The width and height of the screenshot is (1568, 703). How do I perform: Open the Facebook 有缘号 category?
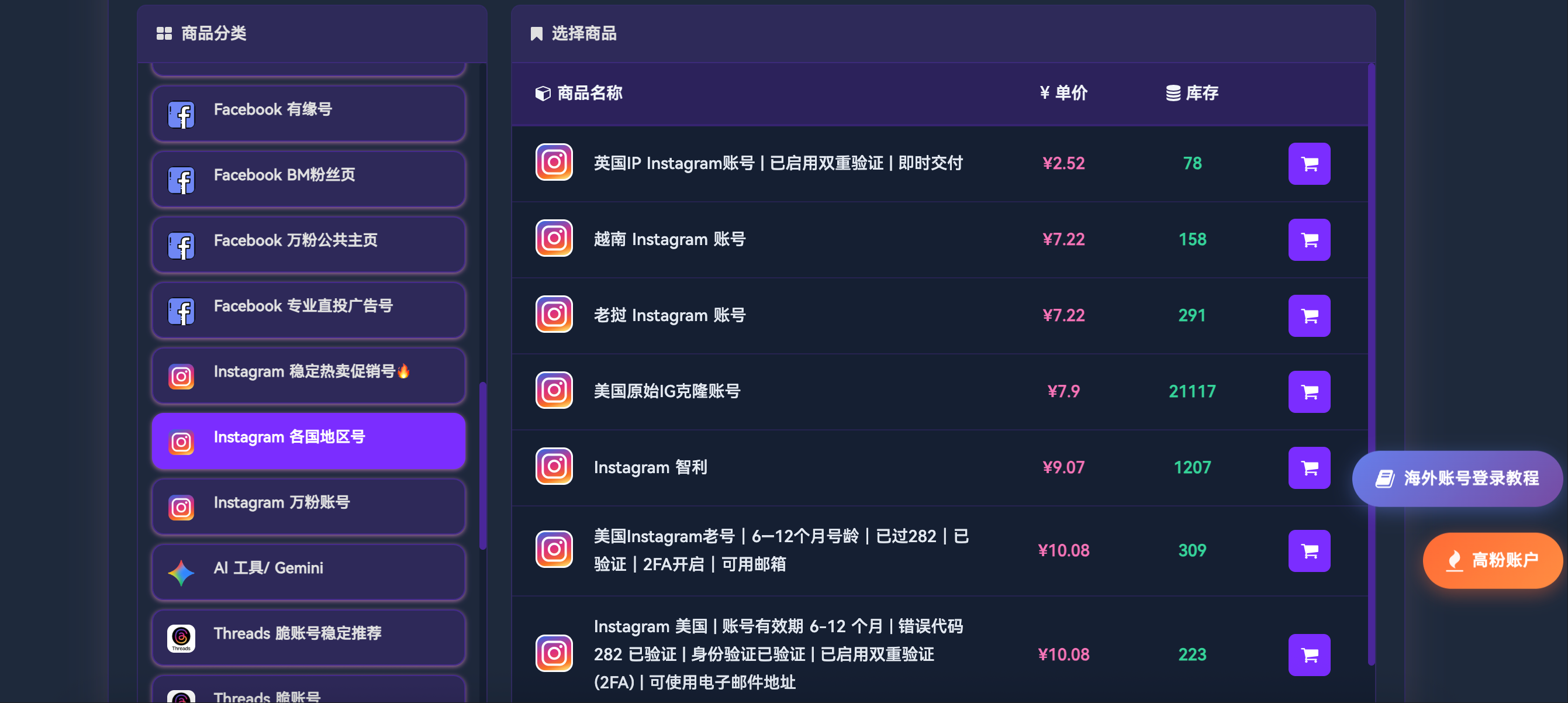coord(308,113)
